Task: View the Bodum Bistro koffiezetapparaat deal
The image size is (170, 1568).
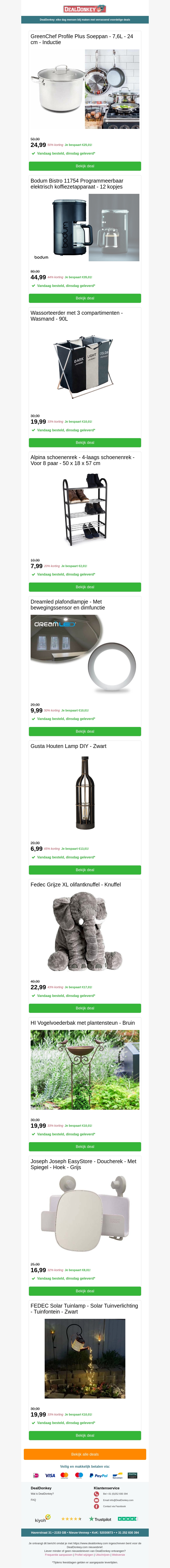Action: 85,298
